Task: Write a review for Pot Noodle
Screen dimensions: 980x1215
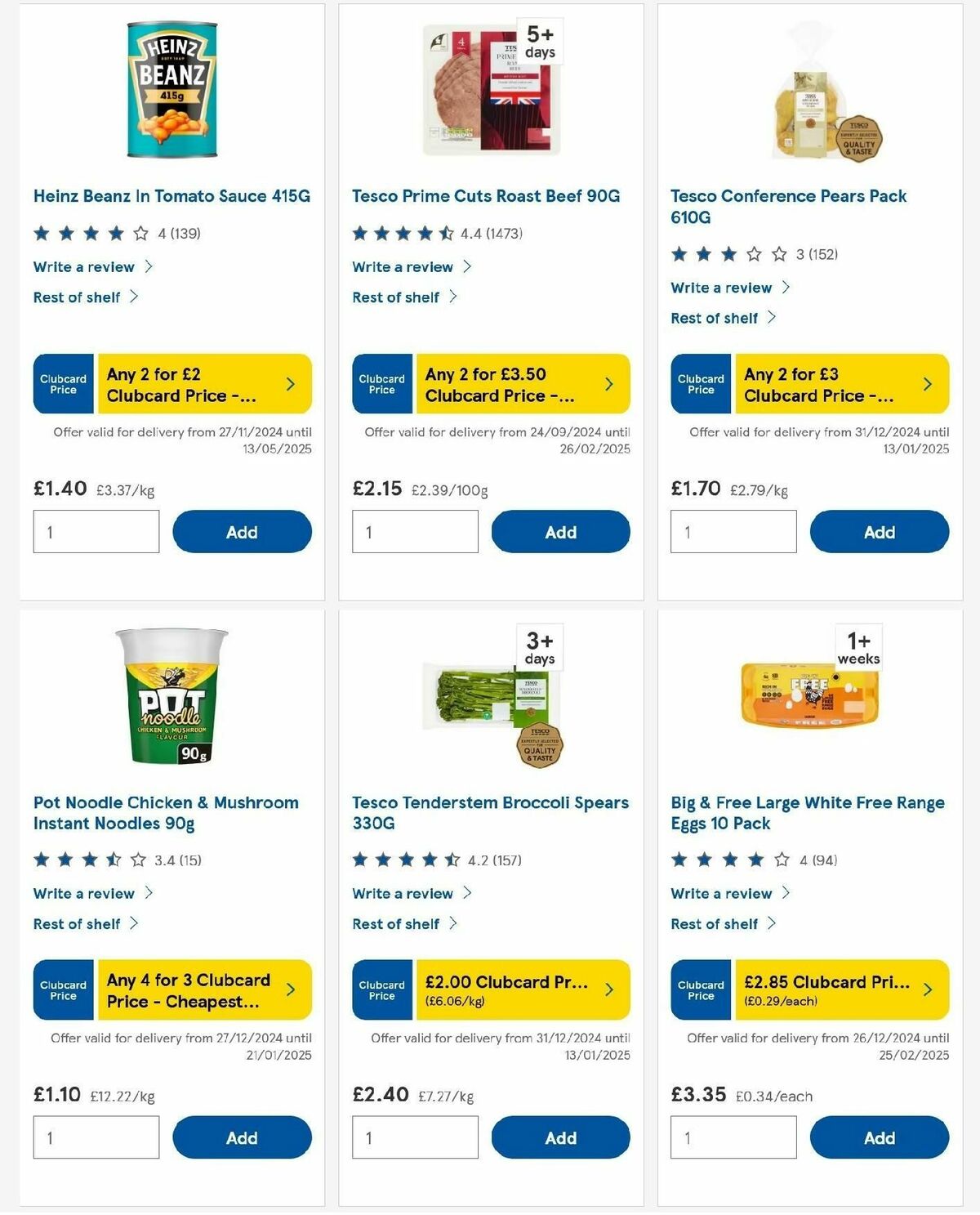Action: coord(84,893)
